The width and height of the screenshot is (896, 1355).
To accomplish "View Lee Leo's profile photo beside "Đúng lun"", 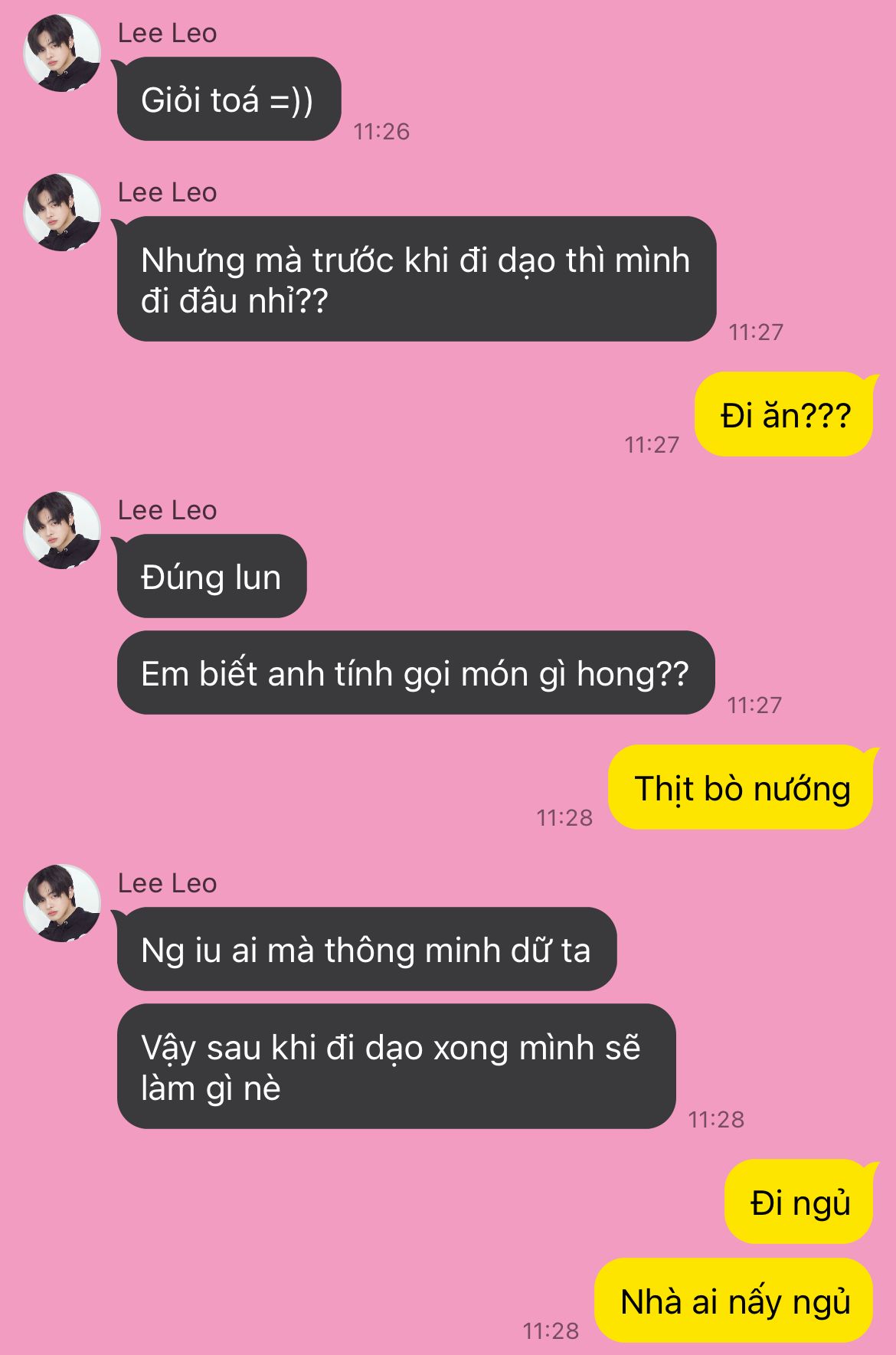I will 62,530.
